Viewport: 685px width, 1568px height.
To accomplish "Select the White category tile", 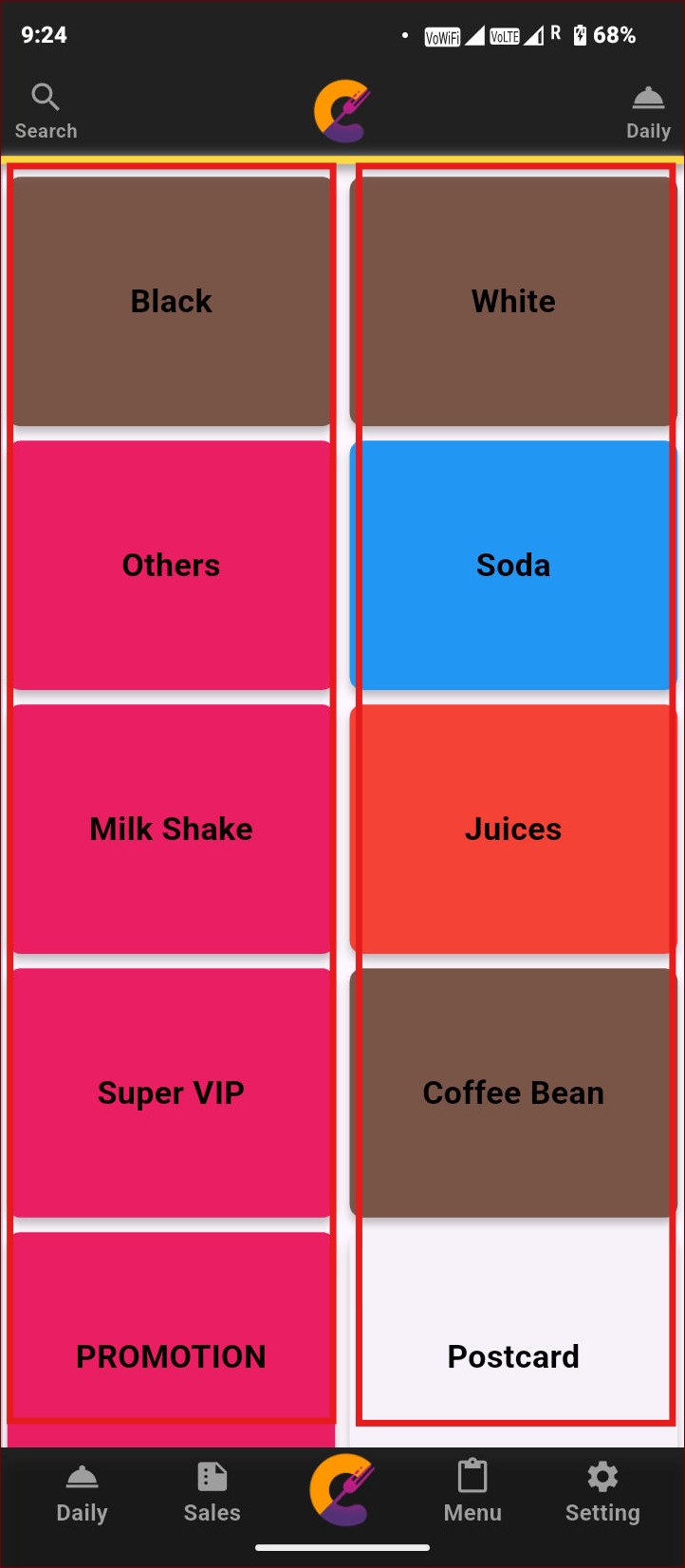I will (x=513, y=301).
